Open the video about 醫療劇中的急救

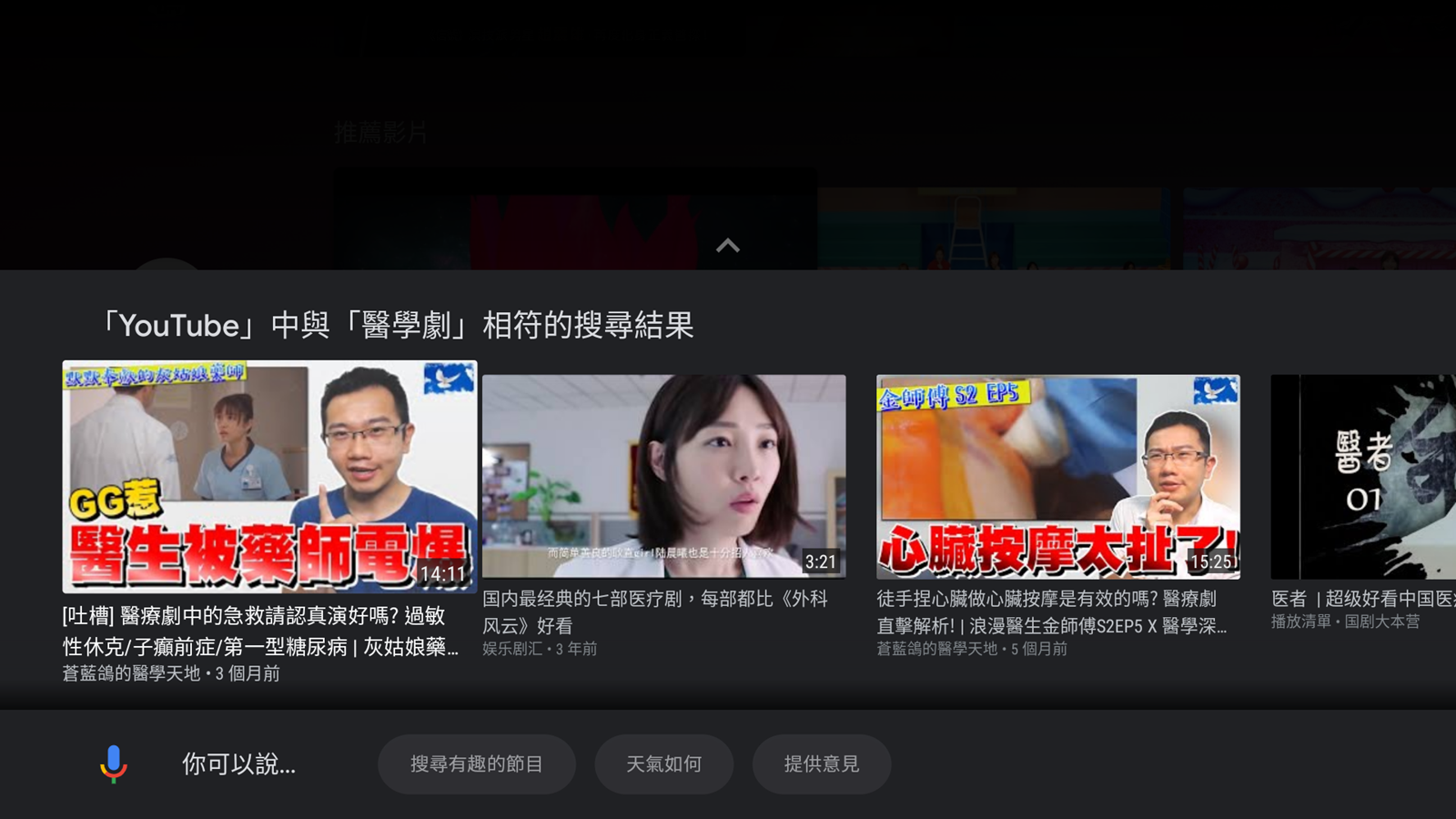click(269, 477)
